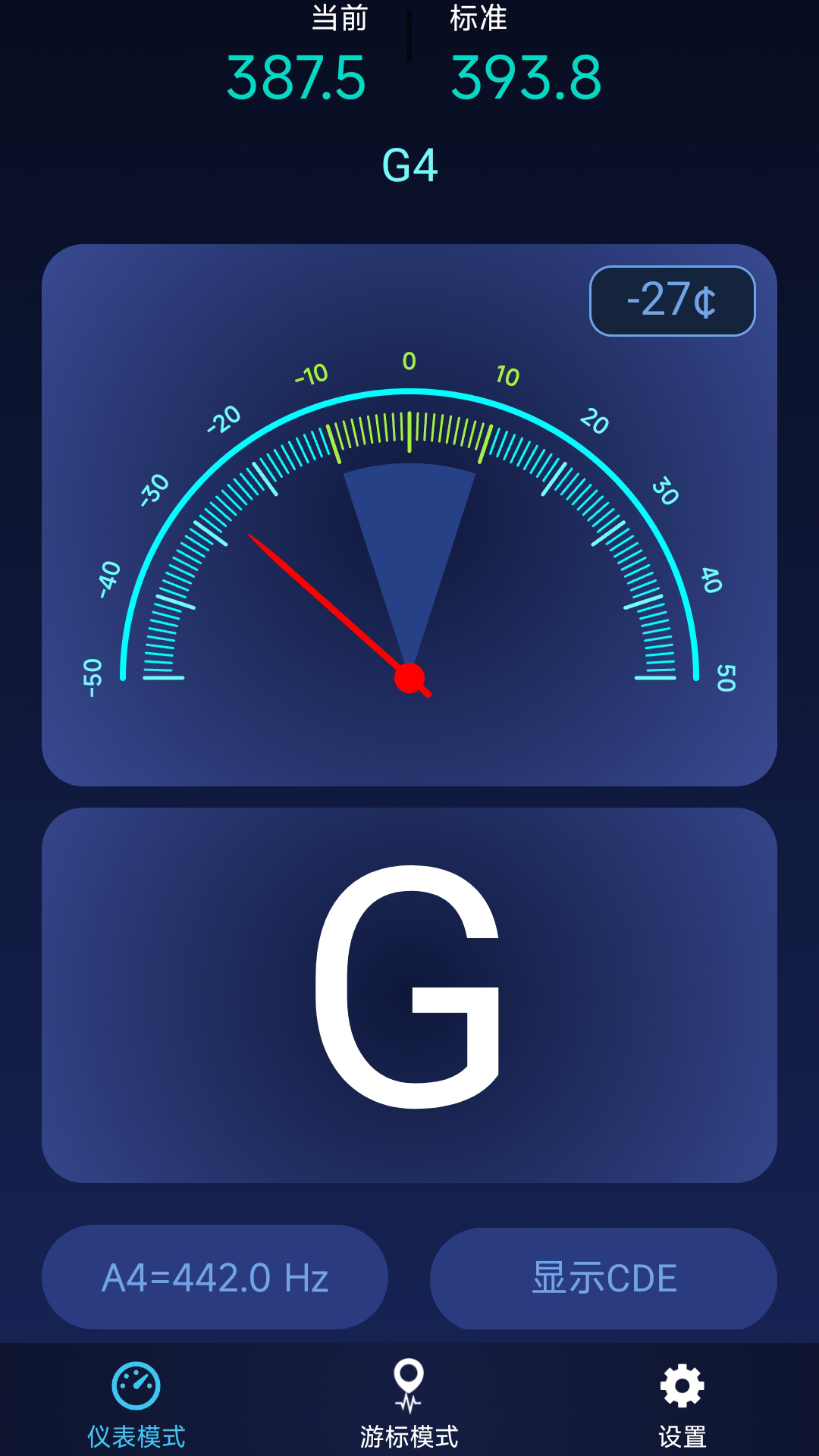Tap the A4=442.0 Hz reference pitch button
This screenshot has width=819, height=1456.
(215, 1278)
